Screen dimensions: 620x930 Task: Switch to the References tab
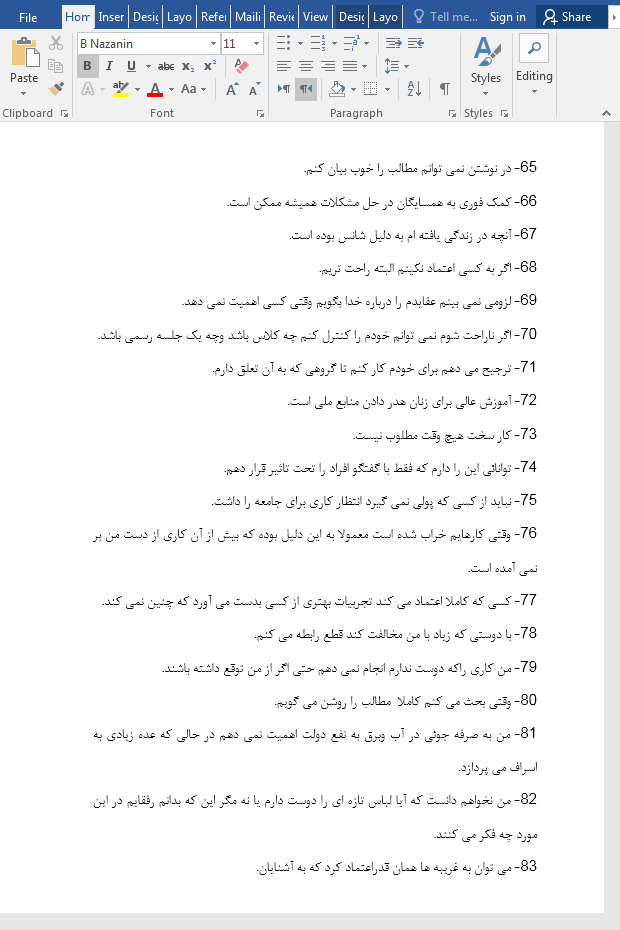click(213, 17)
